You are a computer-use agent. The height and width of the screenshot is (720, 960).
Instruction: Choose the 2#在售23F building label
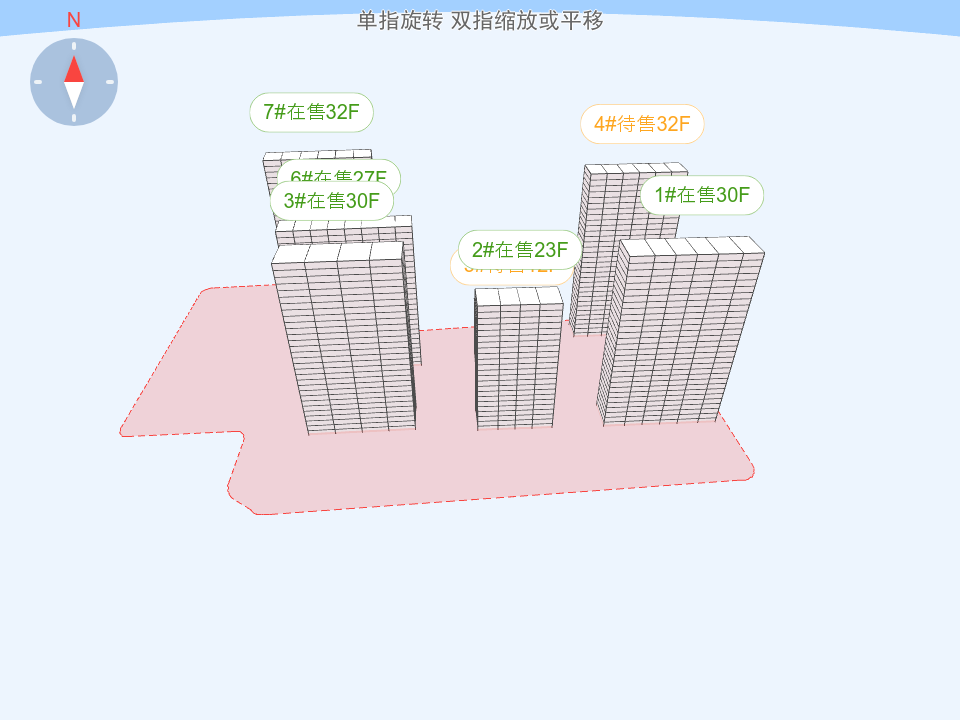pyautogui.click(x=519, y=249)
